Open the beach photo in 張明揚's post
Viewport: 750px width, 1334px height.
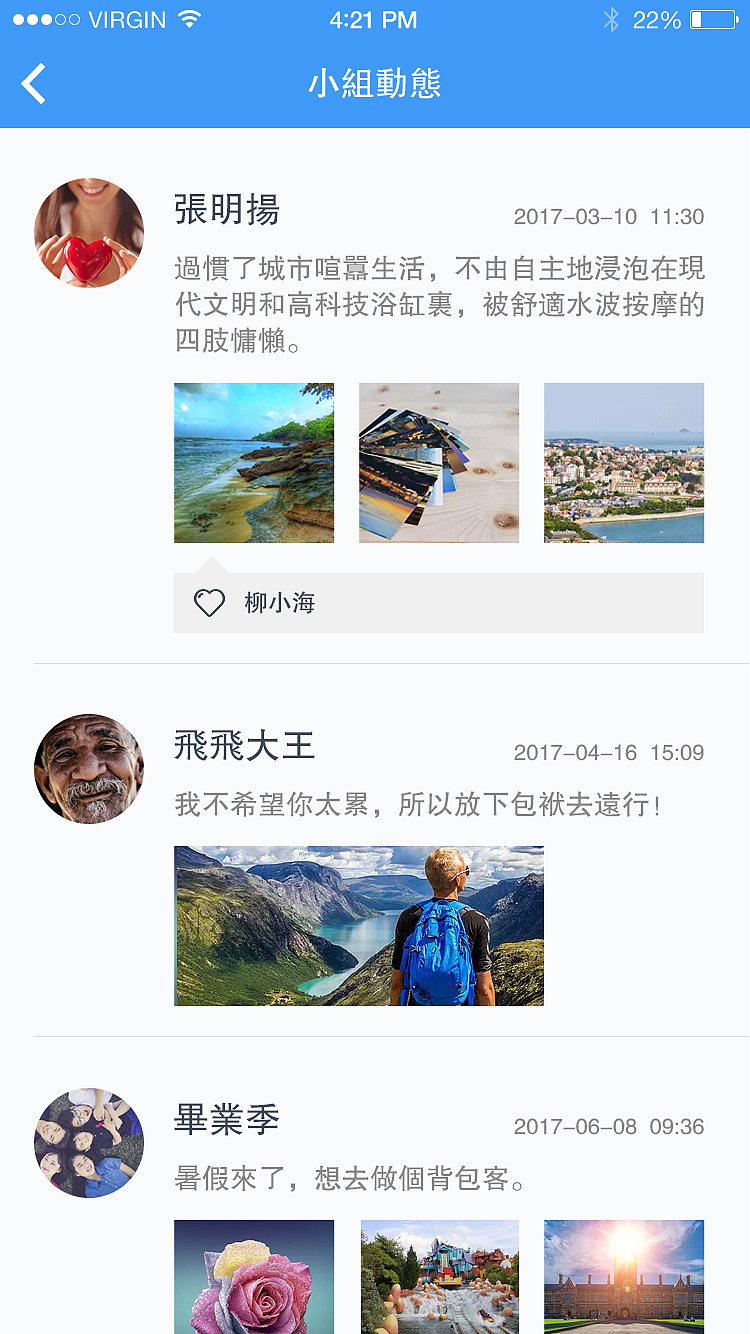tap(254, 462)
